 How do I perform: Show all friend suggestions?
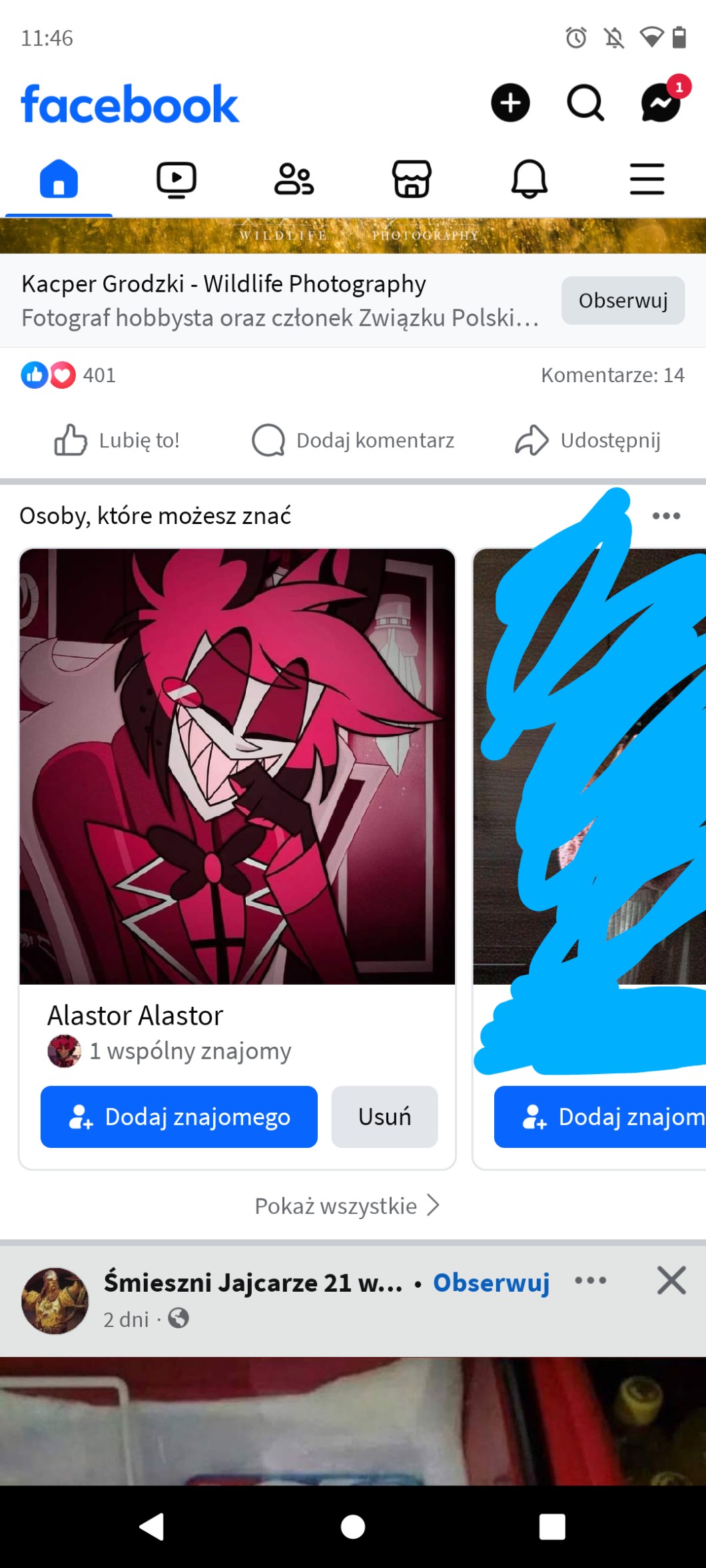[x=346, y=1206]
